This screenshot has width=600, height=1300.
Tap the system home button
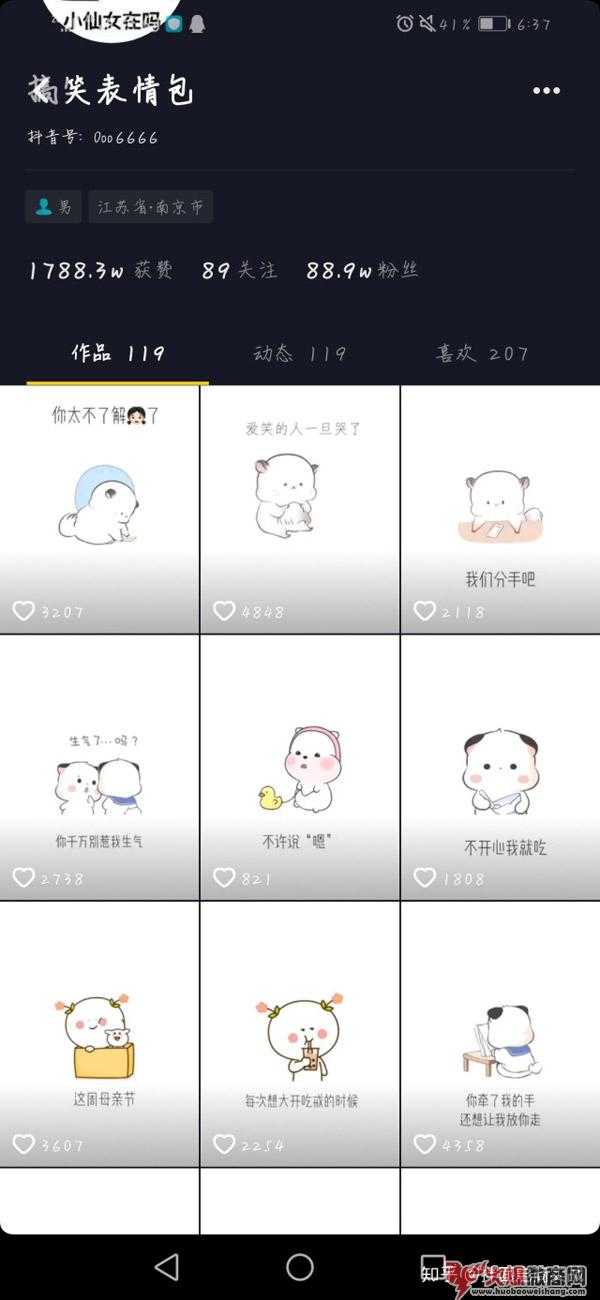(300, 1267)
